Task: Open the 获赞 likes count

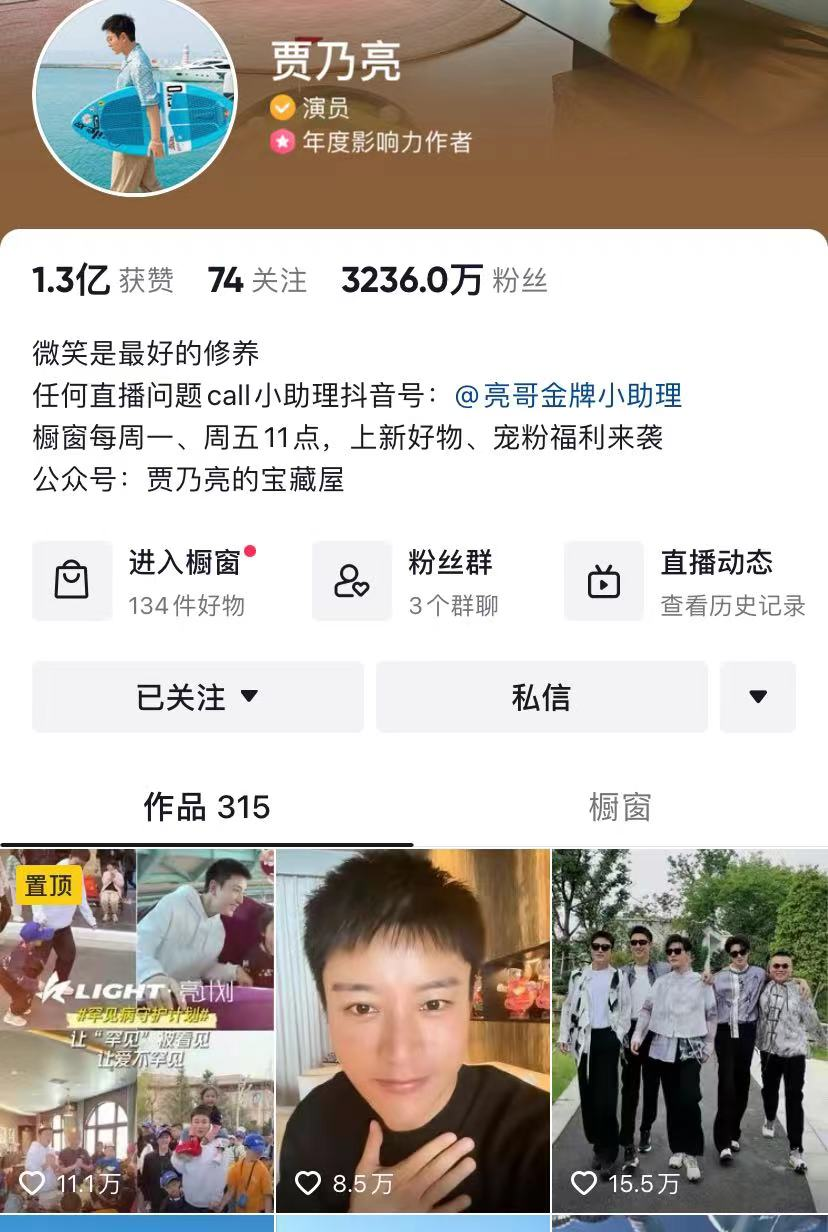Action: [x=102, y=280]
